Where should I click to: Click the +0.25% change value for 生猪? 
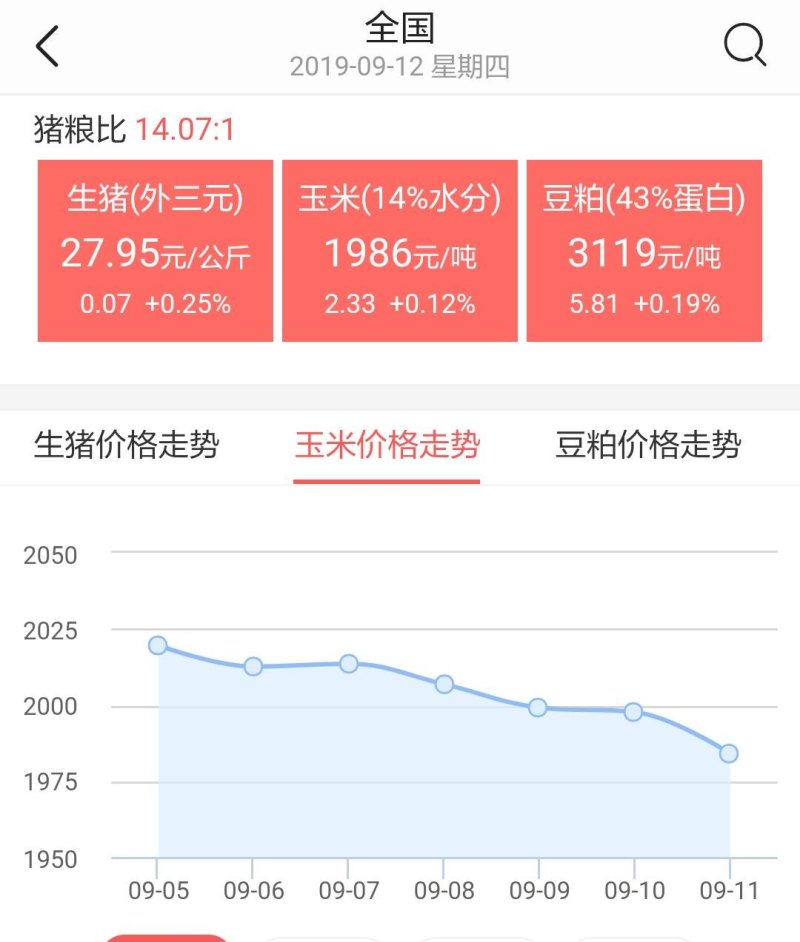pos(195,300)
